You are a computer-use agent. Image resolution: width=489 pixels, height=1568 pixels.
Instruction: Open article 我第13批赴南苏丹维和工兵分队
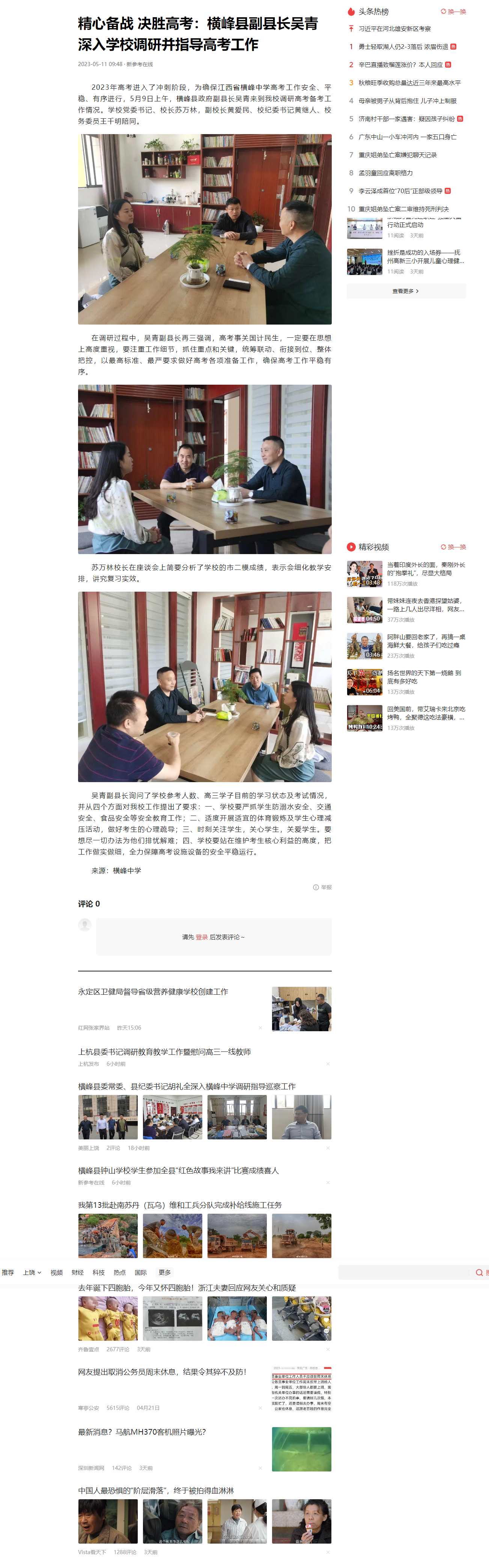coord(179,1205)
